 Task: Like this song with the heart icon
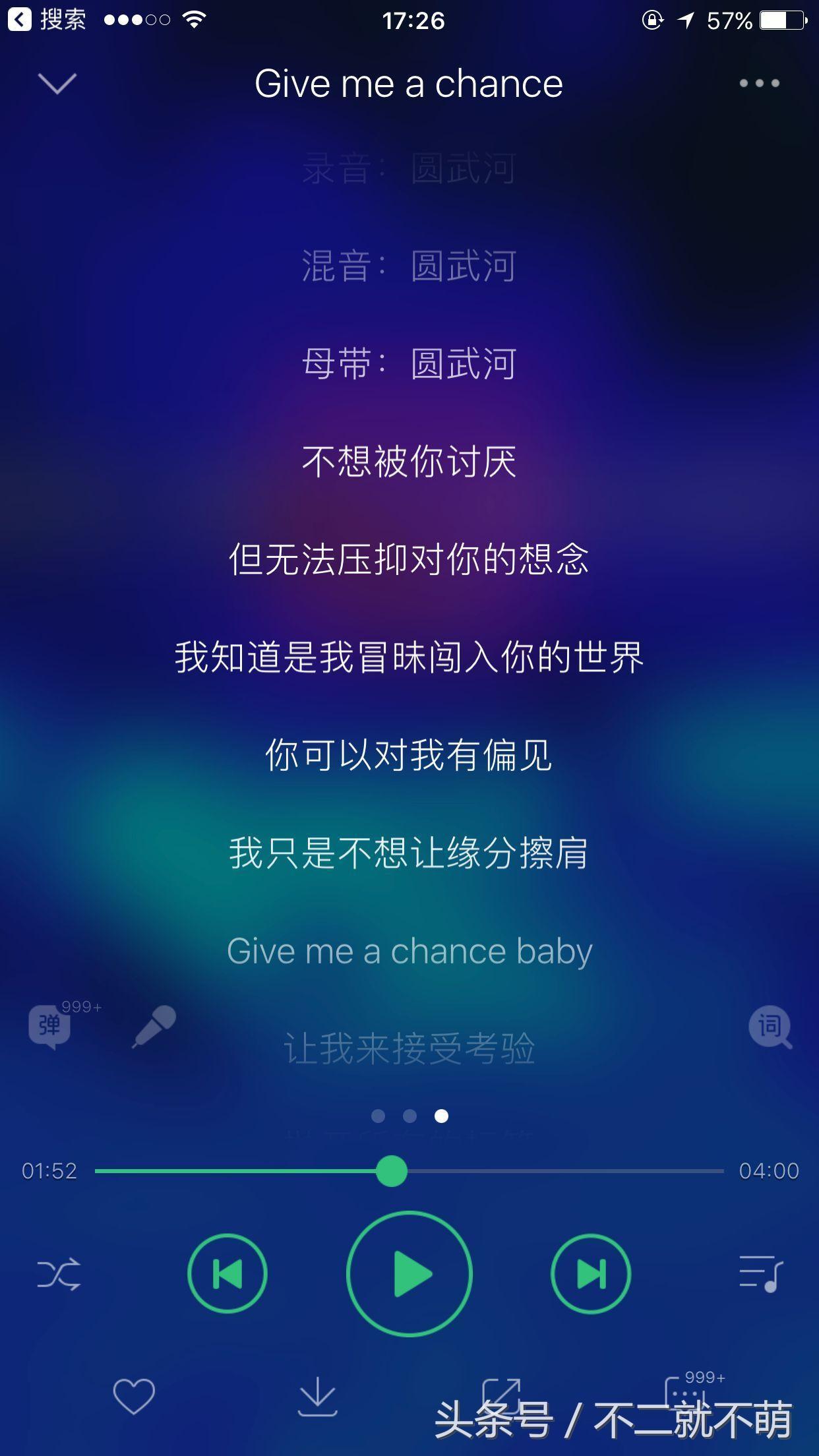[134, 1396]
